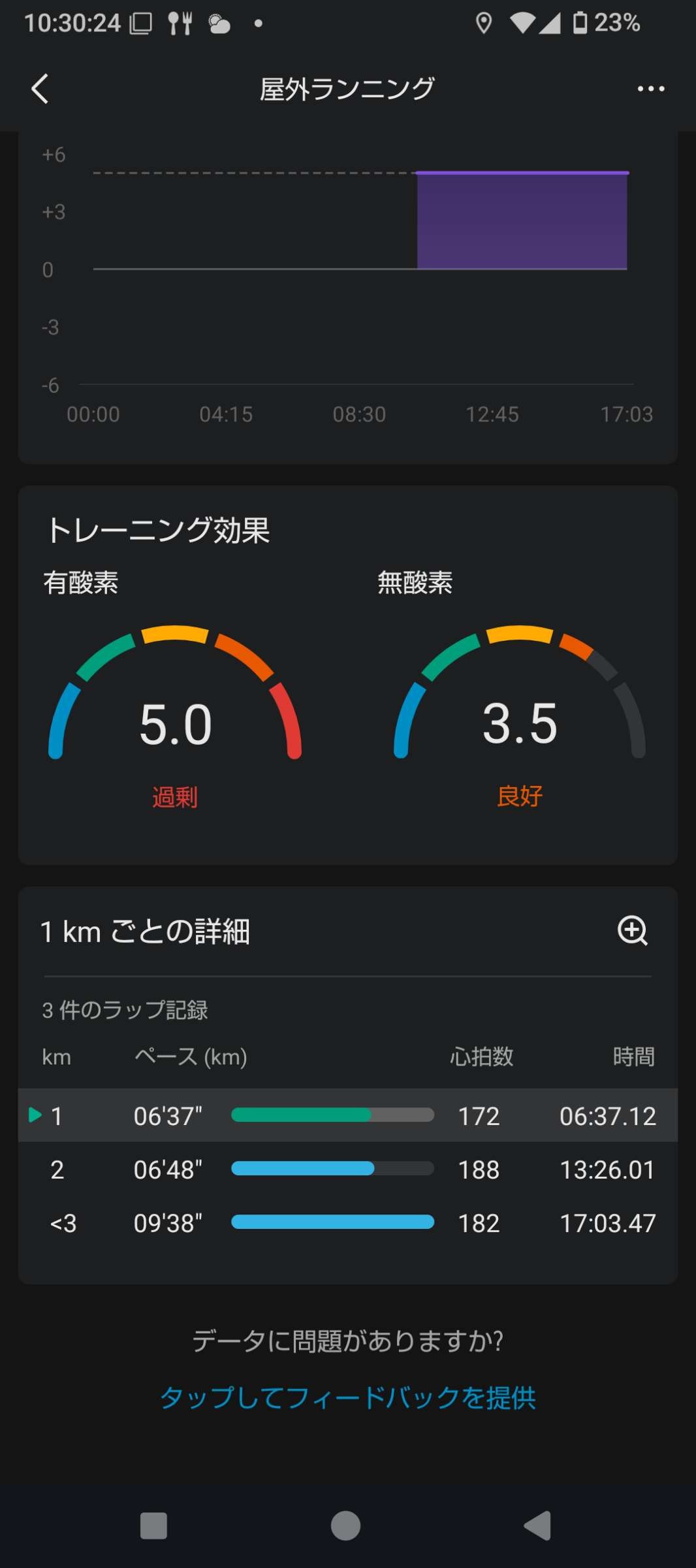Open the recent apps overview
The width and height of the screenshot is (696, 1568).
click(154, 1526)
